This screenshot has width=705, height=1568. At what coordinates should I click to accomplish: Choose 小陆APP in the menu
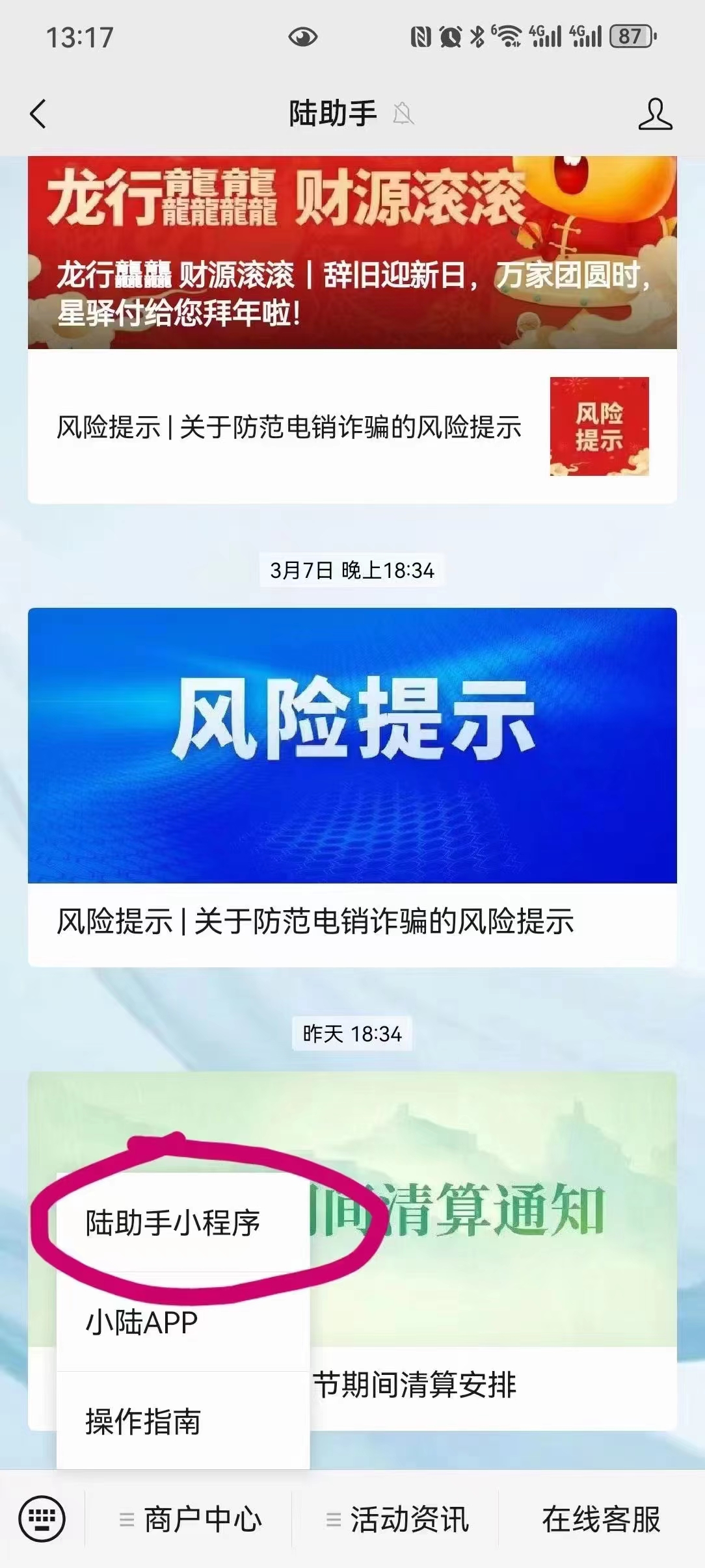[143, 1322]
